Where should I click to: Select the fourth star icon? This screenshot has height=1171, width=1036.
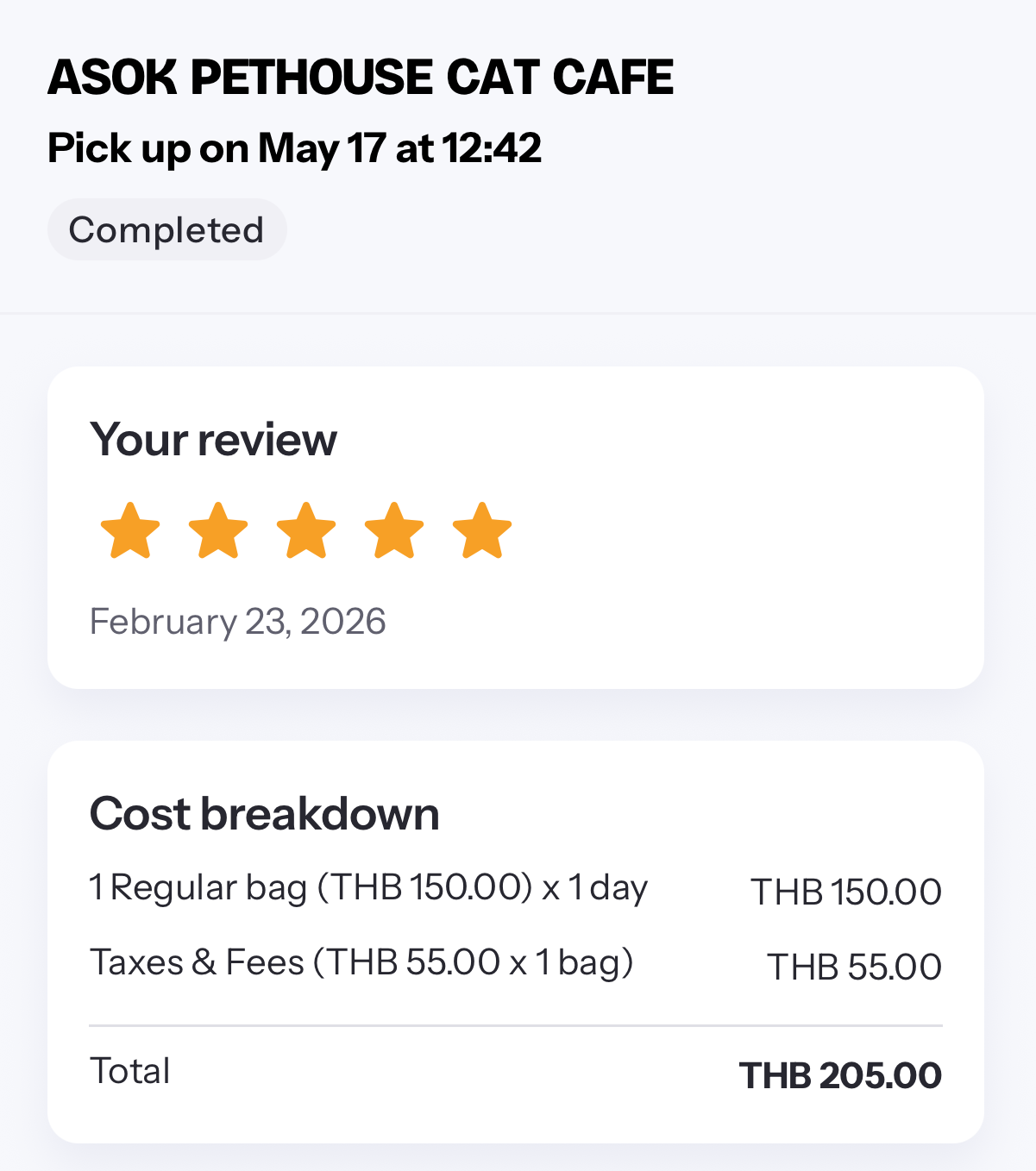click(394, 531)
